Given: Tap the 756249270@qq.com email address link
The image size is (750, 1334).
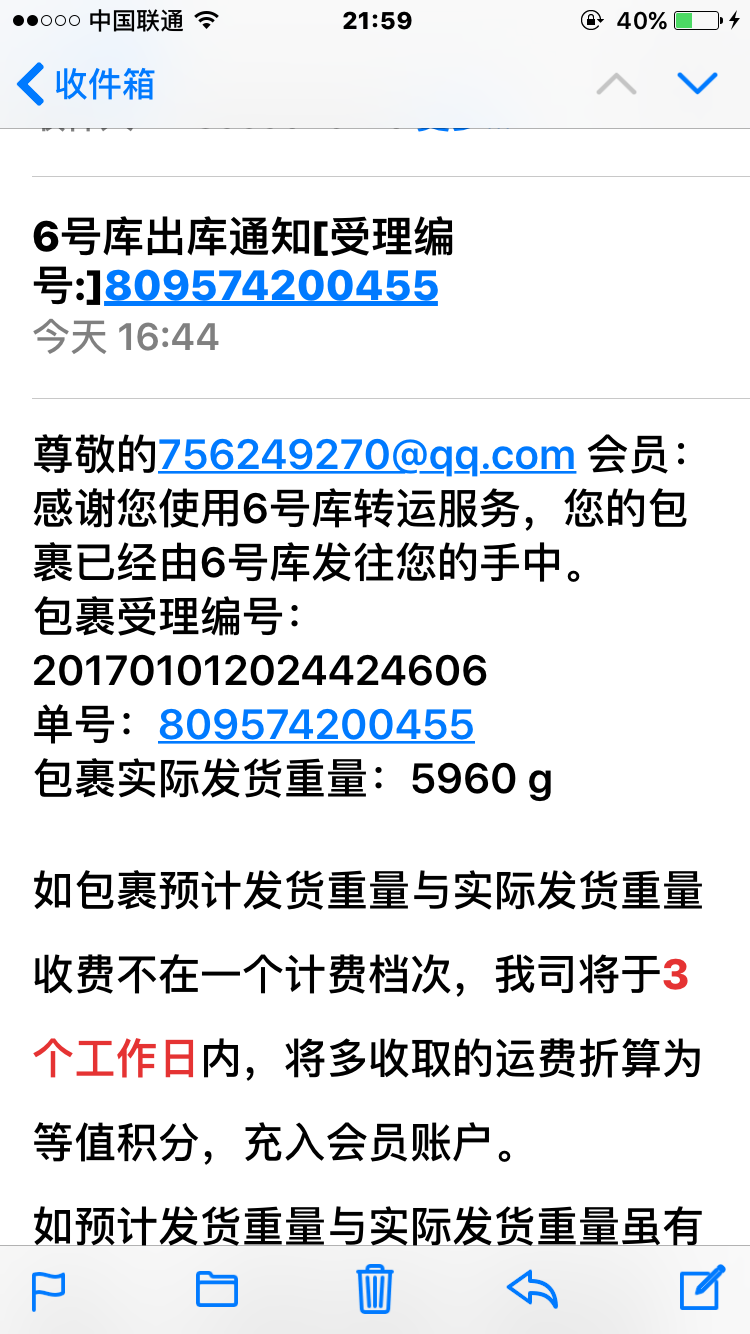Looking at the screenshot, I should coord(367,455).
